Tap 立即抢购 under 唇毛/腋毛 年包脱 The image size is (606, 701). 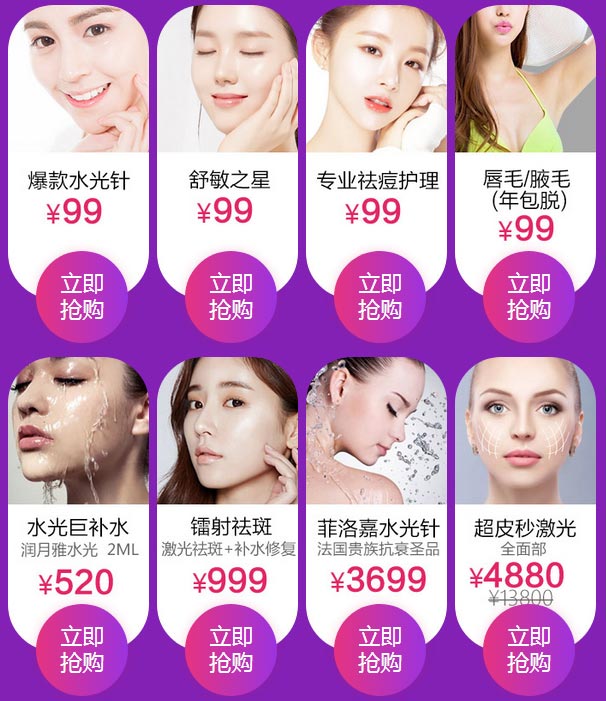528,297
